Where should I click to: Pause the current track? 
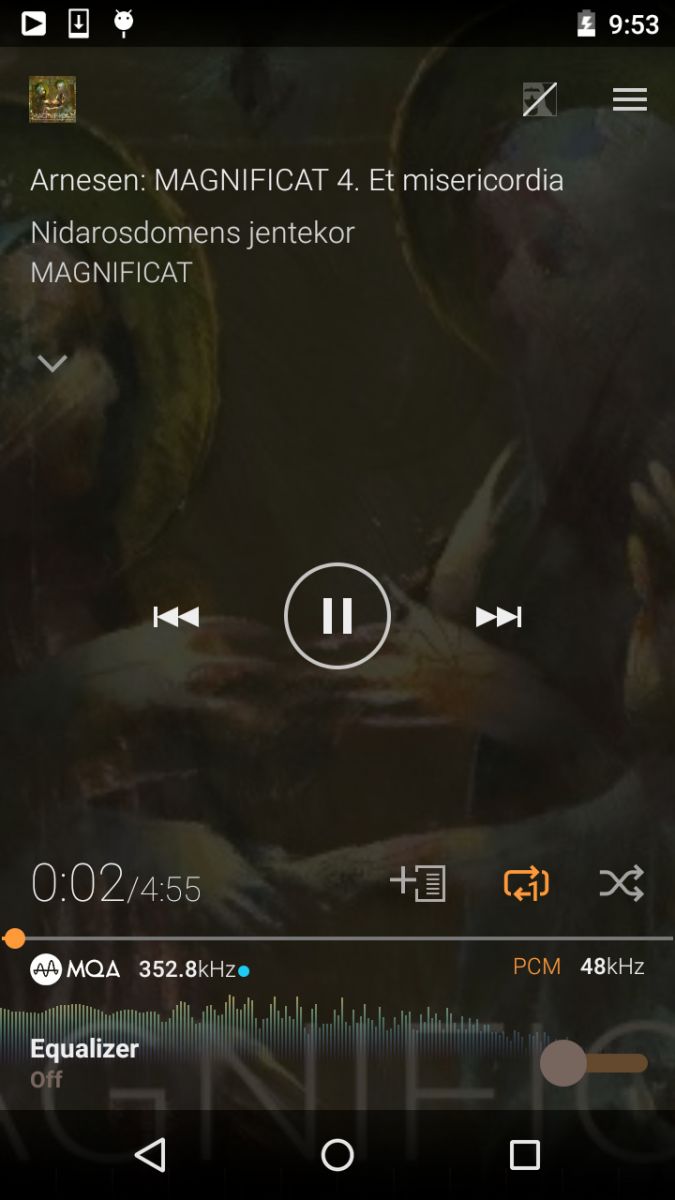click(x=337, y=616)
